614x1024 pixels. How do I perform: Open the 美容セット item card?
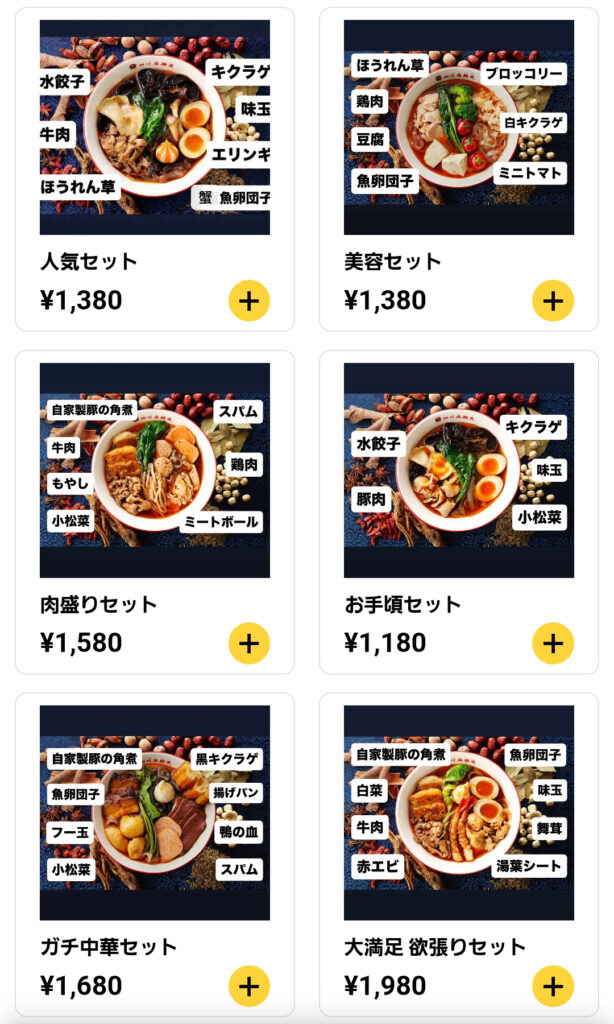pos(459,128)
